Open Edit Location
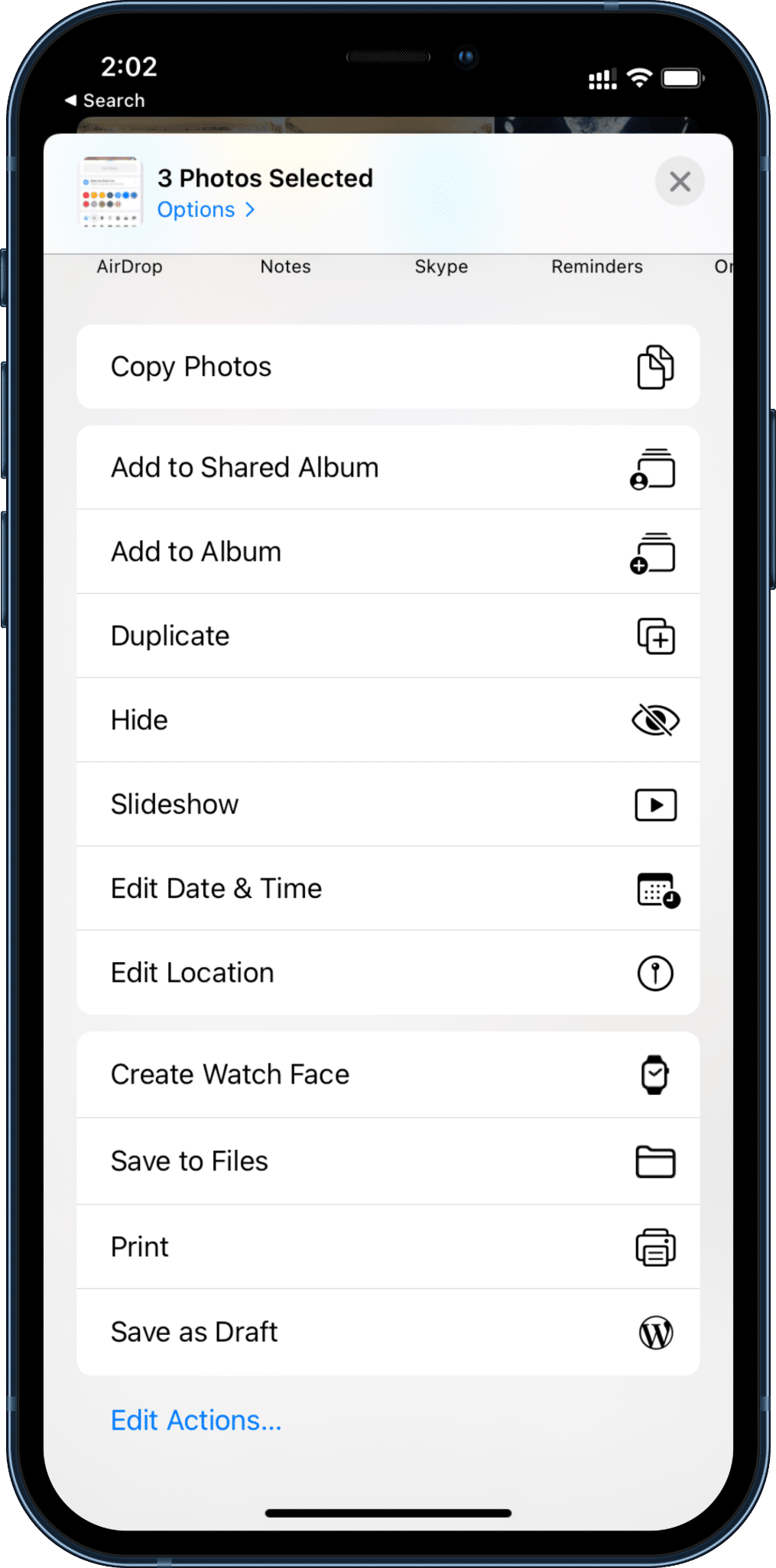 388,973
